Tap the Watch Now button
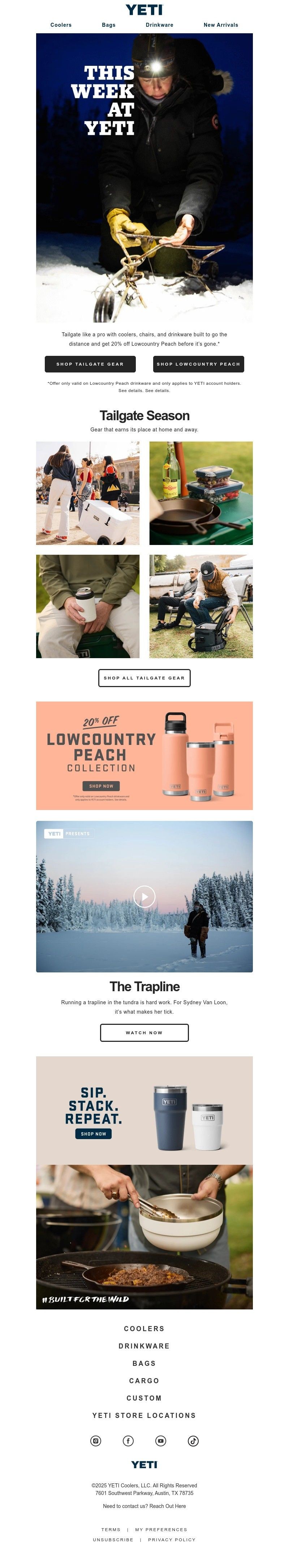289x1568 pixels. [144, 1032]
